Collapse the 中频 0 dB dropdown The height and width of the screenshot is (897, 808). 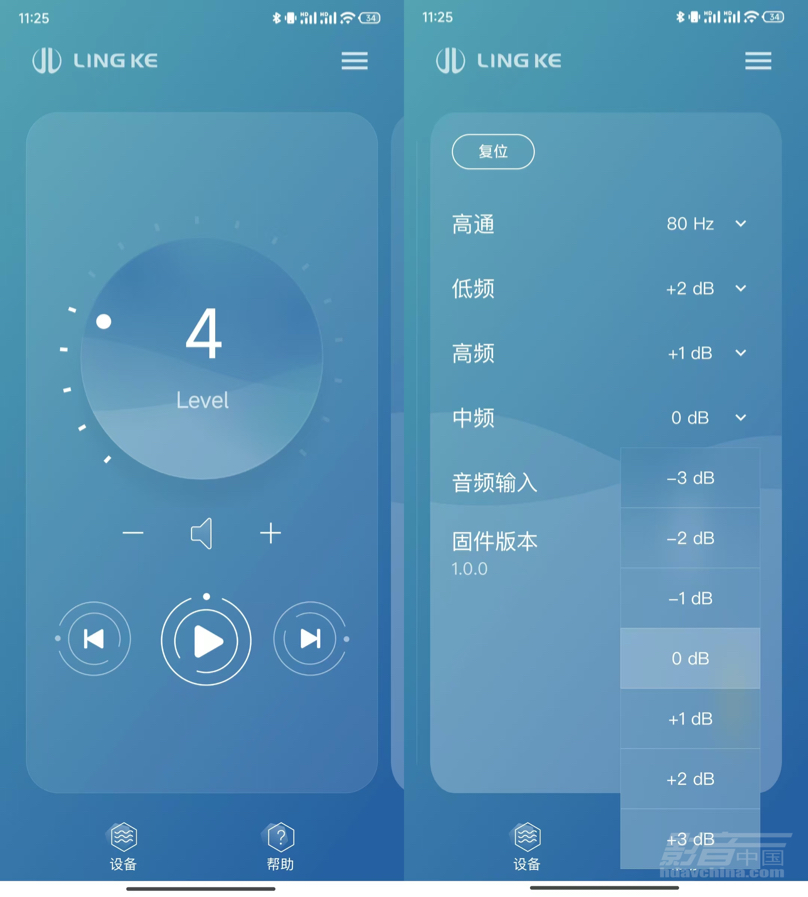(x=740, y=417)
